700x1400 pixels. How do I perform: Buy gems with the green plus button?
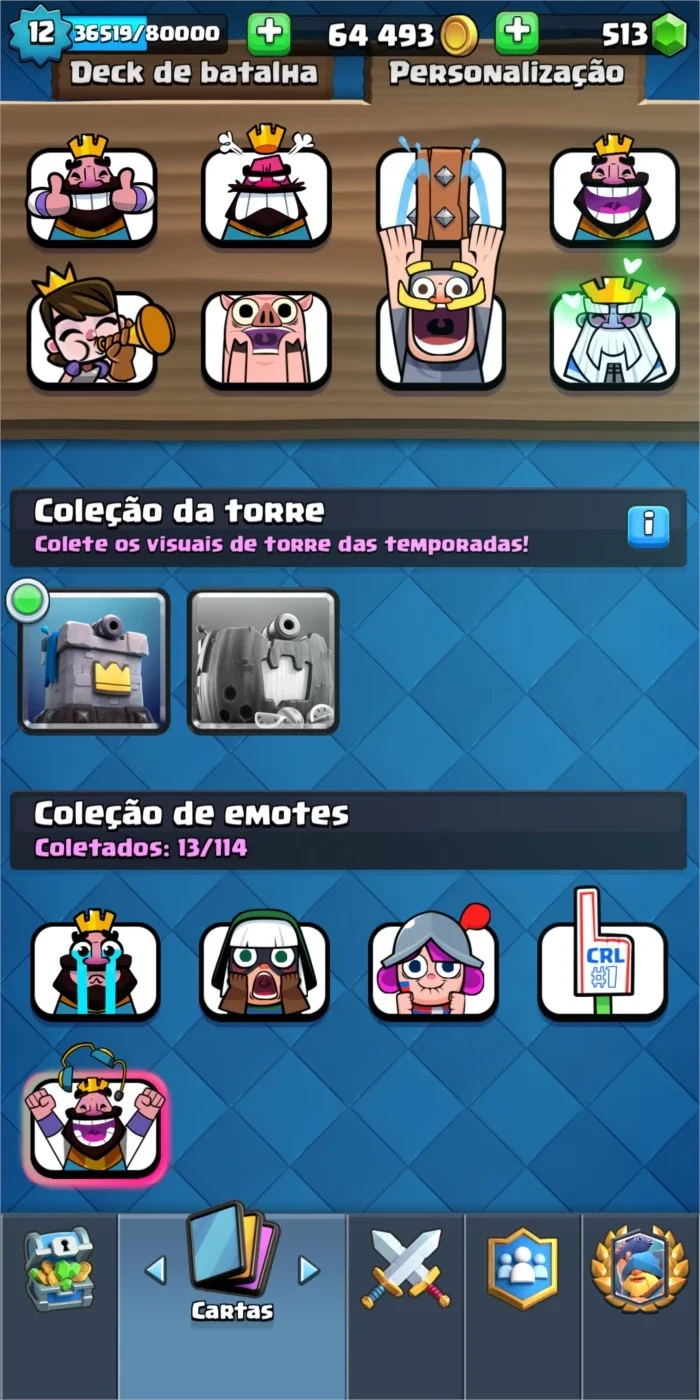pyautogui.click(x=517, y=35)
